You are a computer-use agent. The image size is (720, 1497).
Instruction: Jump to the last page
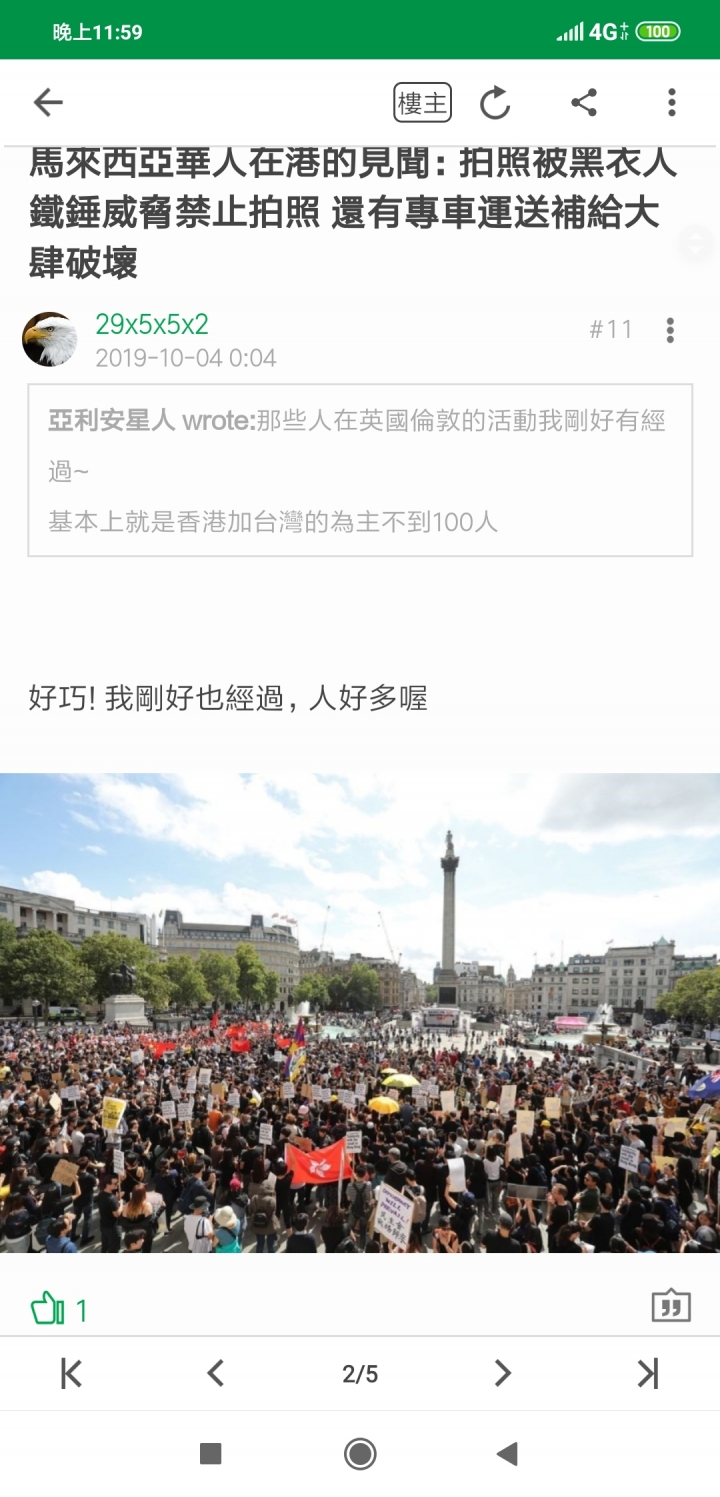tap(648, 1374)
